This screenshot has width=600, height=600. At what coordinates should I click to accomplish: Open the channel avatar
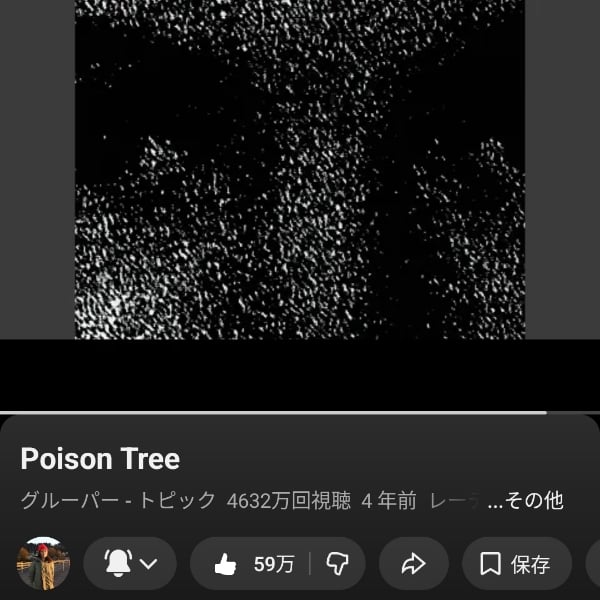44,564
